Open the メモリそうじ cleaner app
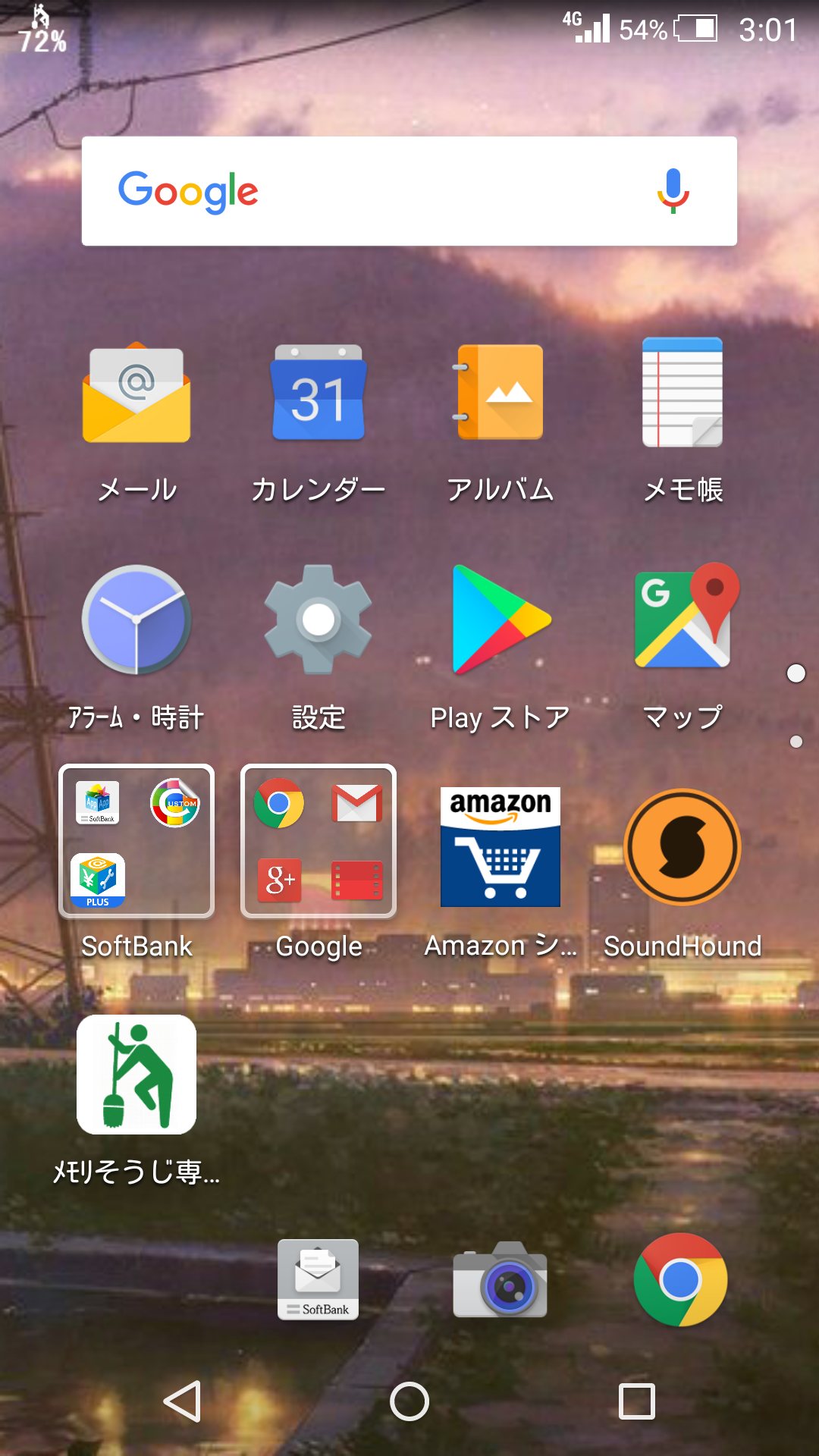Screen dimensions: 819x1456 [x=136, y=1075]
